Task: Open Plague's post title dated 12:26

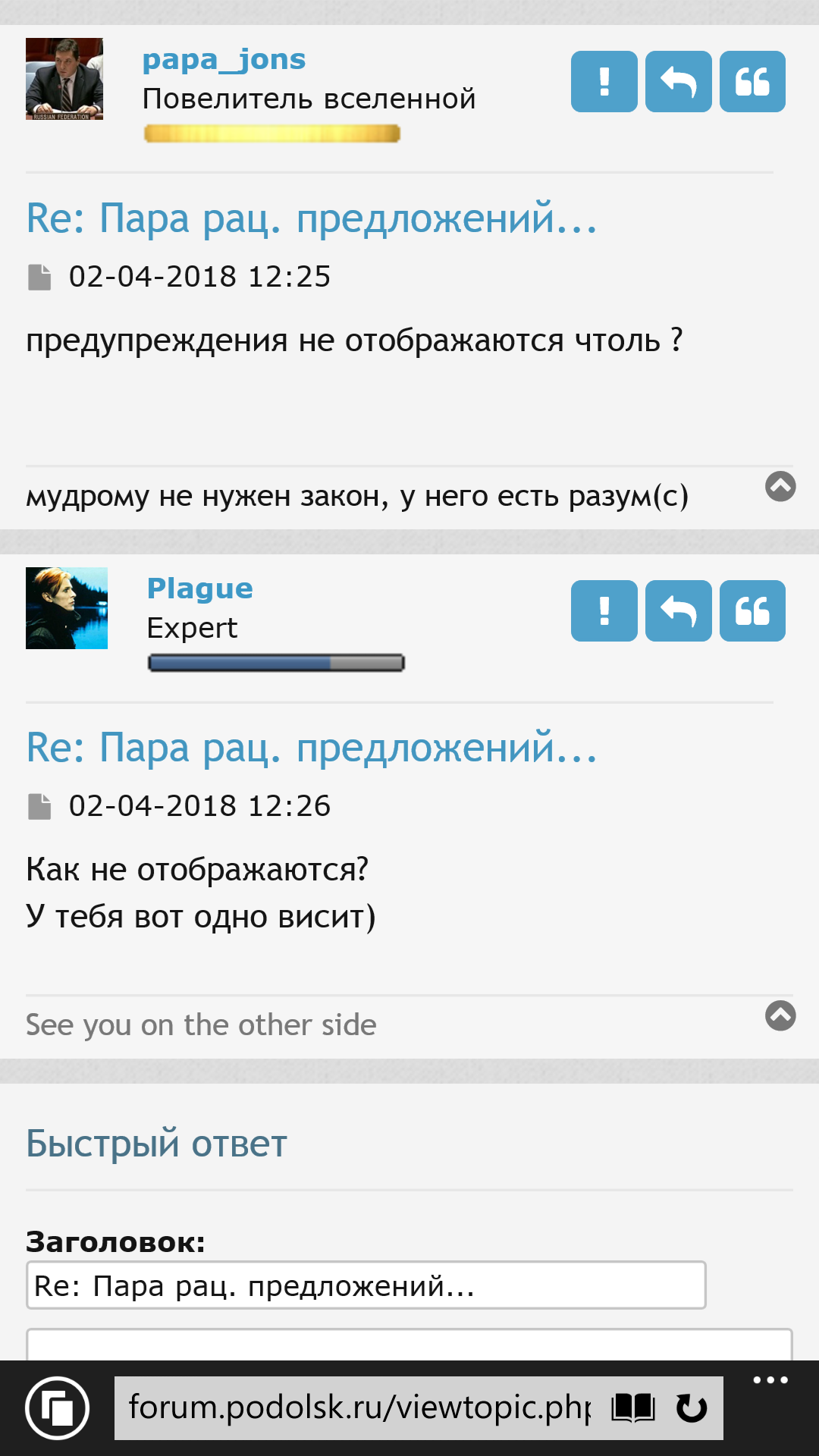Action: point(312,748)
